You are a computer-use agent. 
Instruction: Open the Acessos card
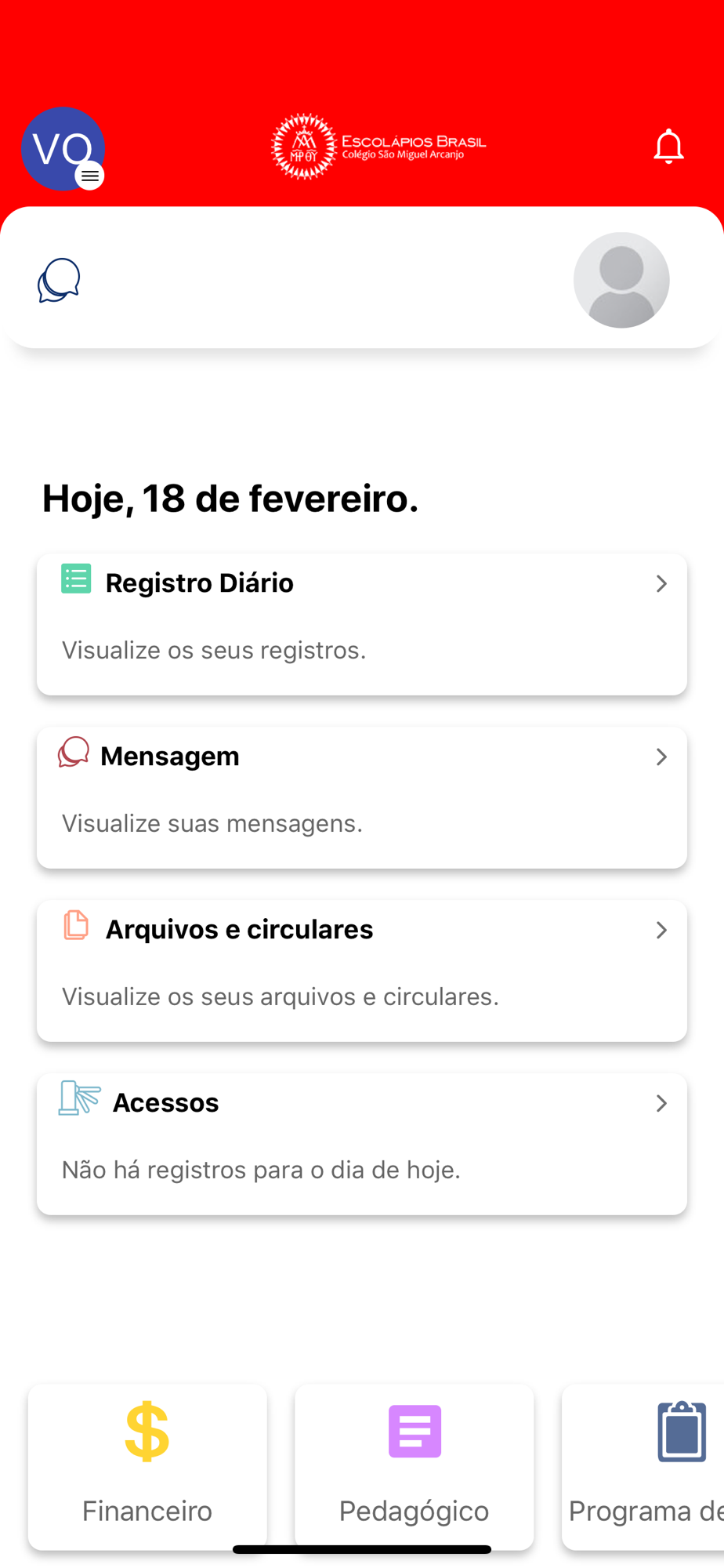[362, 1145]
